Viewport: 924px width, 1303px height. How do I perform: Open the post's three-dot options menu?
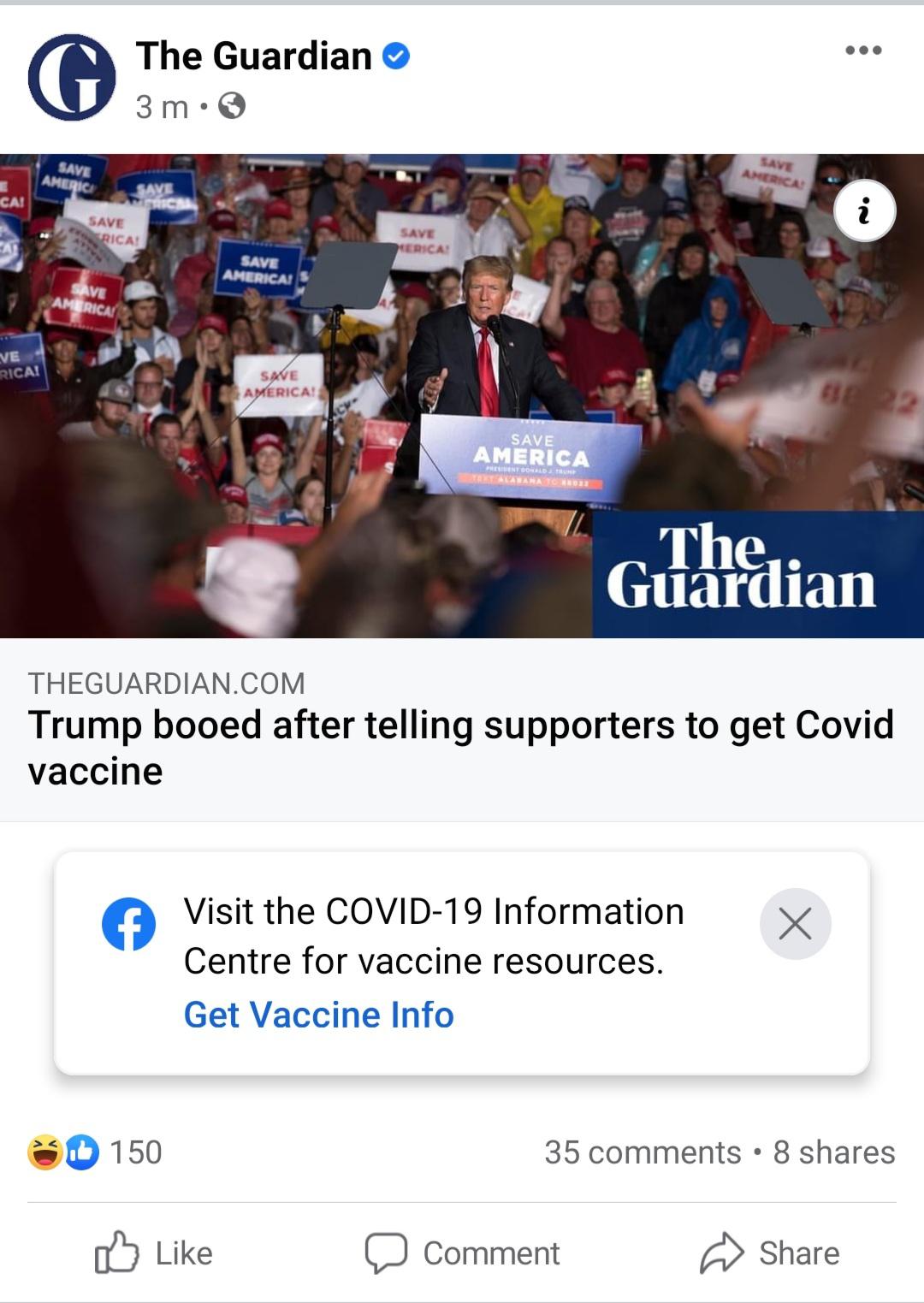(x=862, y=50)
